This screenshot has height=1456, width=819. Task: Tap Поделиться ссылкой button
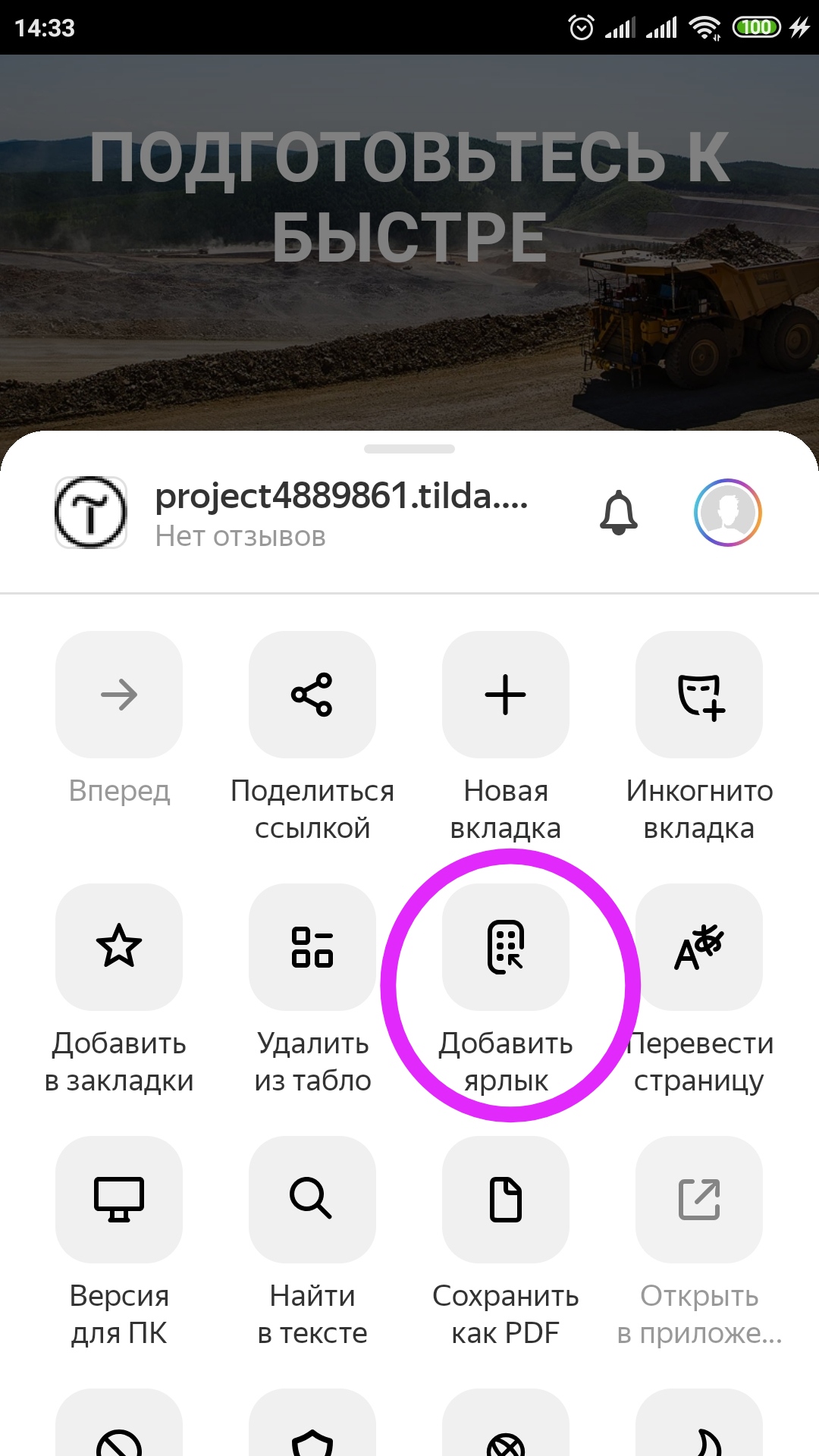click(x=312, y=695)
